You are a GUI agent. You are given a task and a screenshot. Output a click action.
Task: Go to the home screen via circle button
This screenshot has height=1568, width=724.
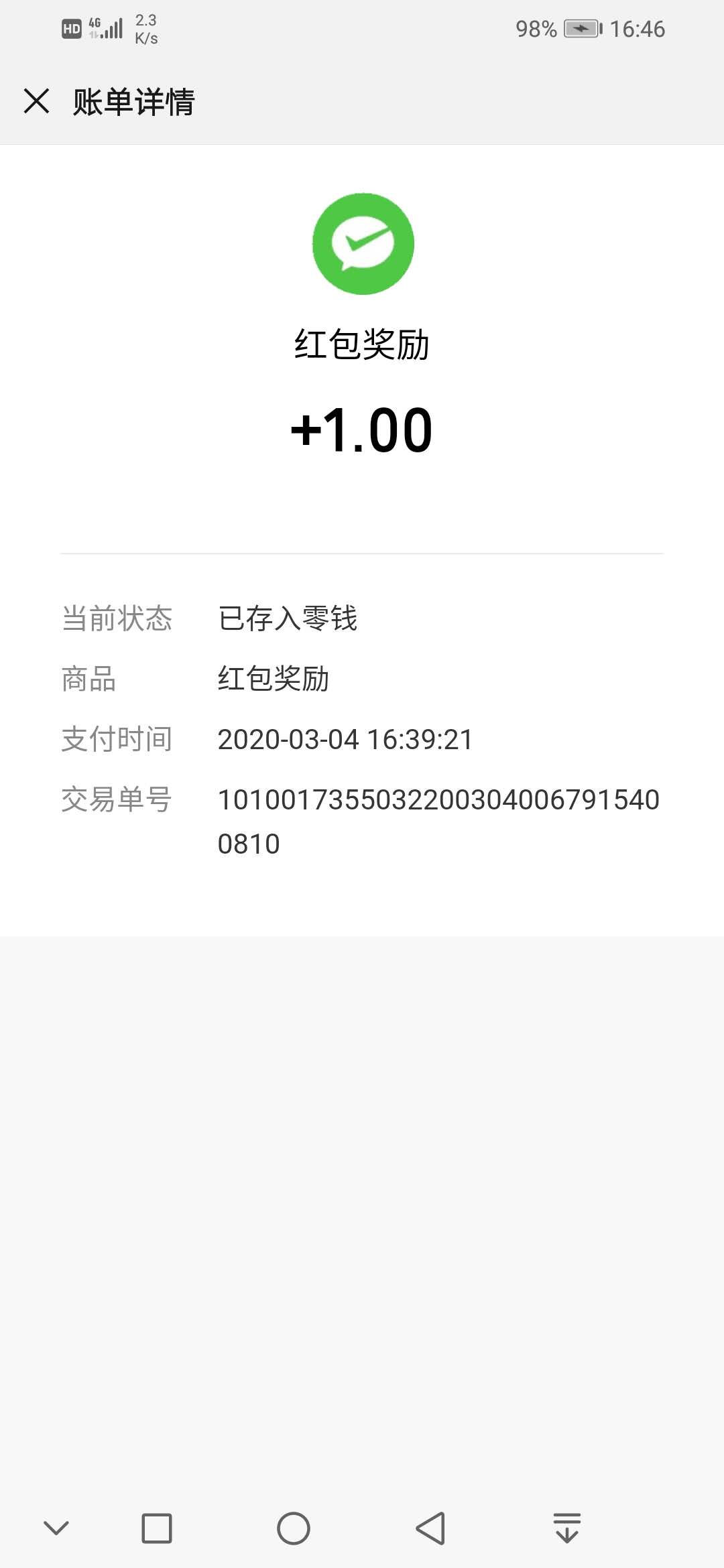click(x=294, y=1528)
